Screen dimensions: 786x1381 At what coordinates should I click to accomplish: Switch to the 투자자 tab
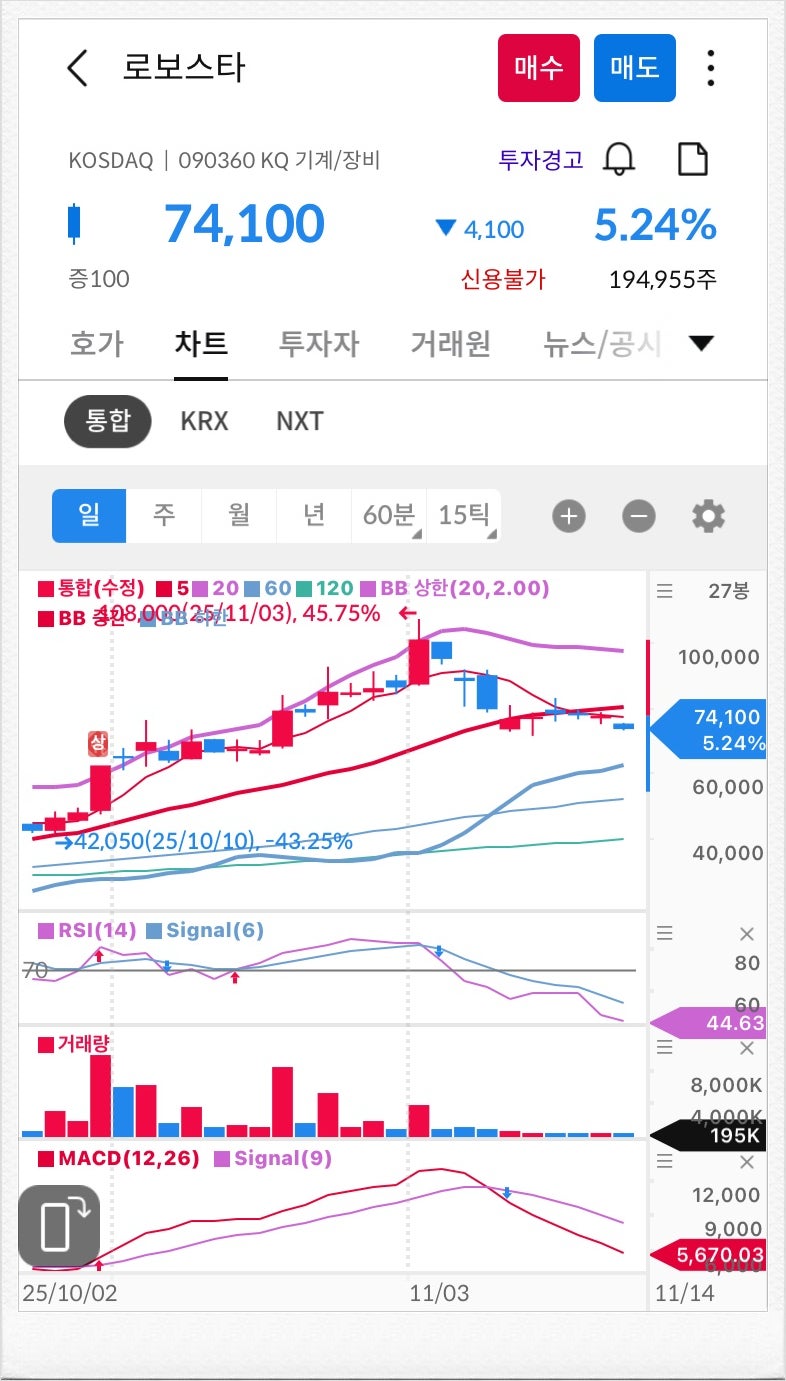pyautogui.click(x=318, y=343)
